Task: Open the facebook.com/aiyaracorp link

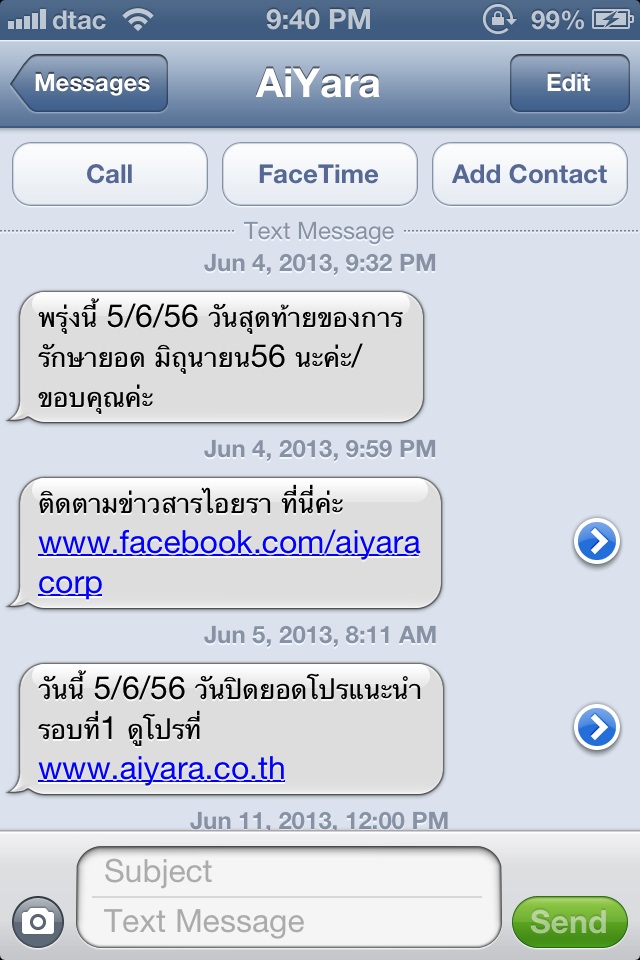Action: pos(229,562)
